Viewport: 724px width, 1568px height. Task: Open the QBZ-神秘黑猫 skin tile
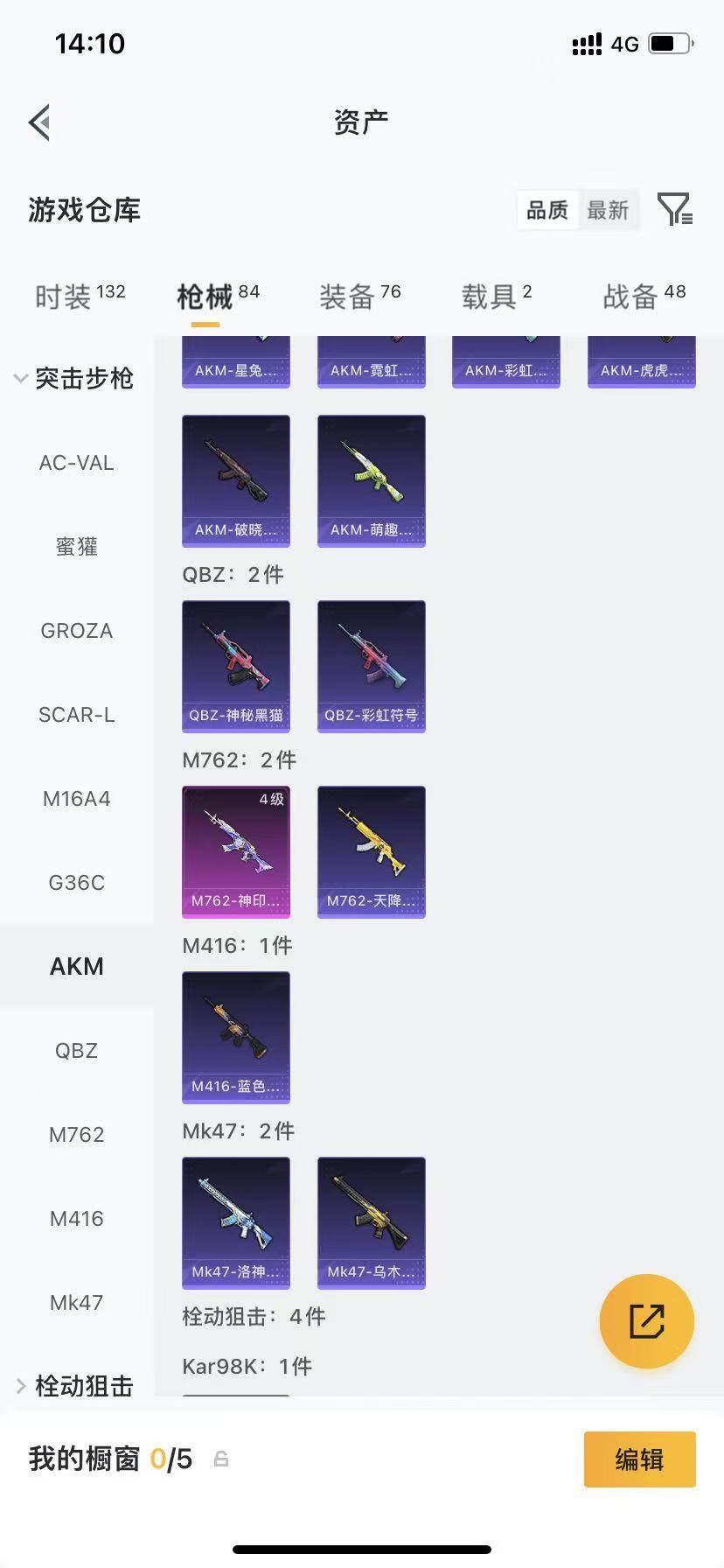coord(236,666)
